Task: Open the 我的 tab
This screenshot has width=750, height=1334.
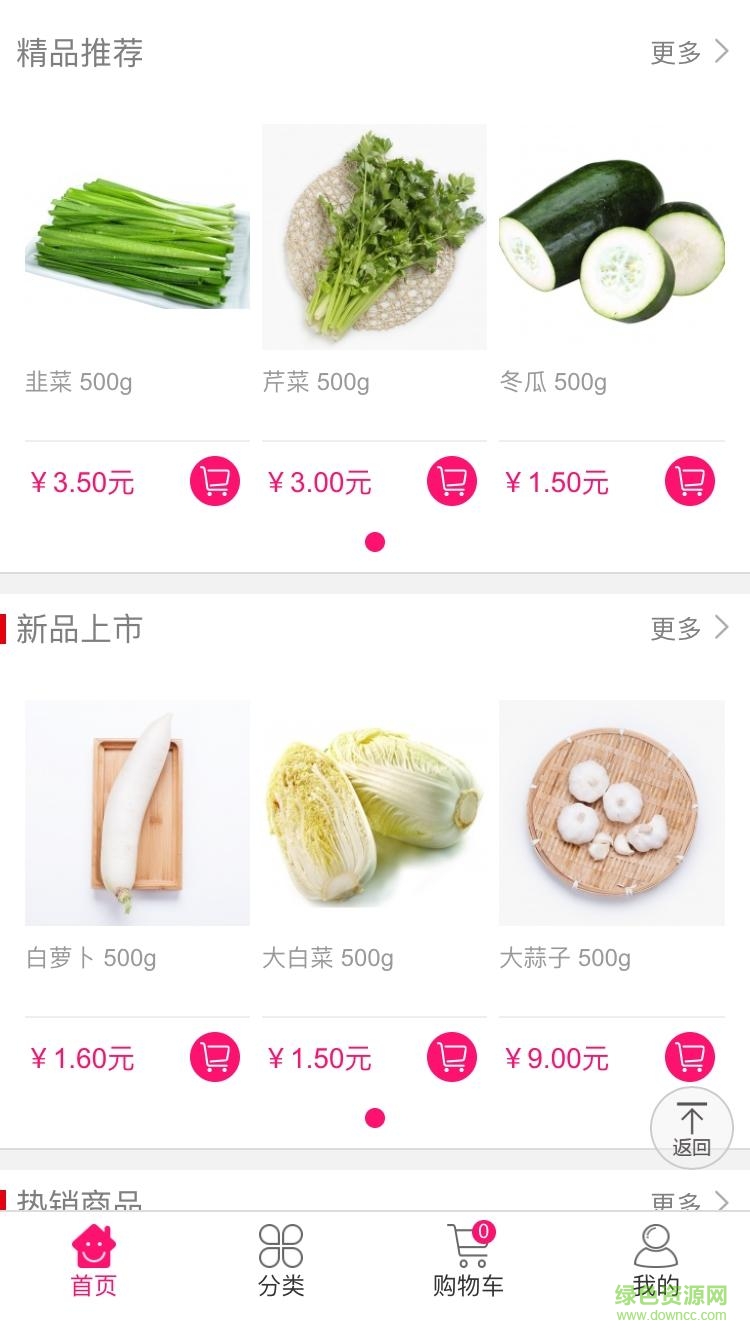Action: coord(656,1261)
